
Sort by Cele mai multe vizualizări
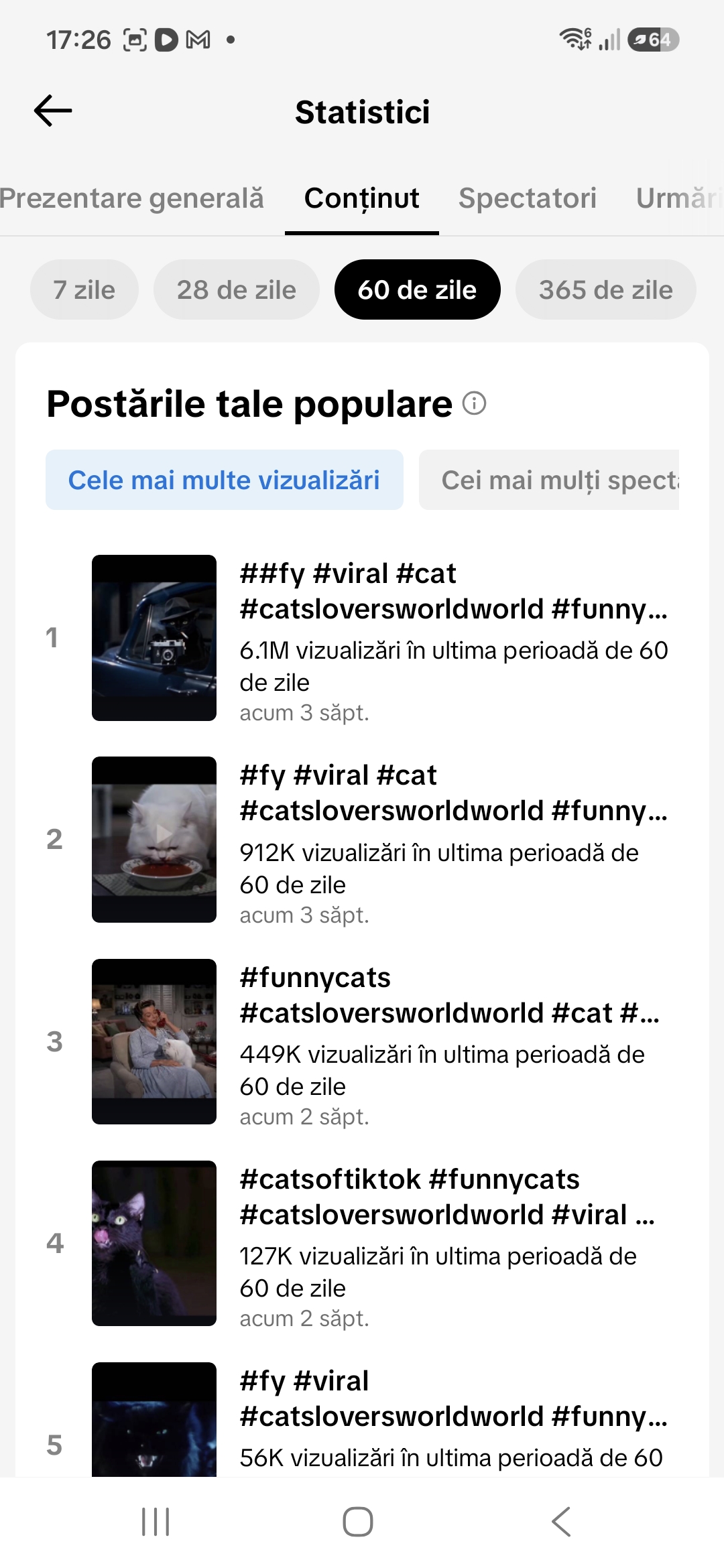225,480
